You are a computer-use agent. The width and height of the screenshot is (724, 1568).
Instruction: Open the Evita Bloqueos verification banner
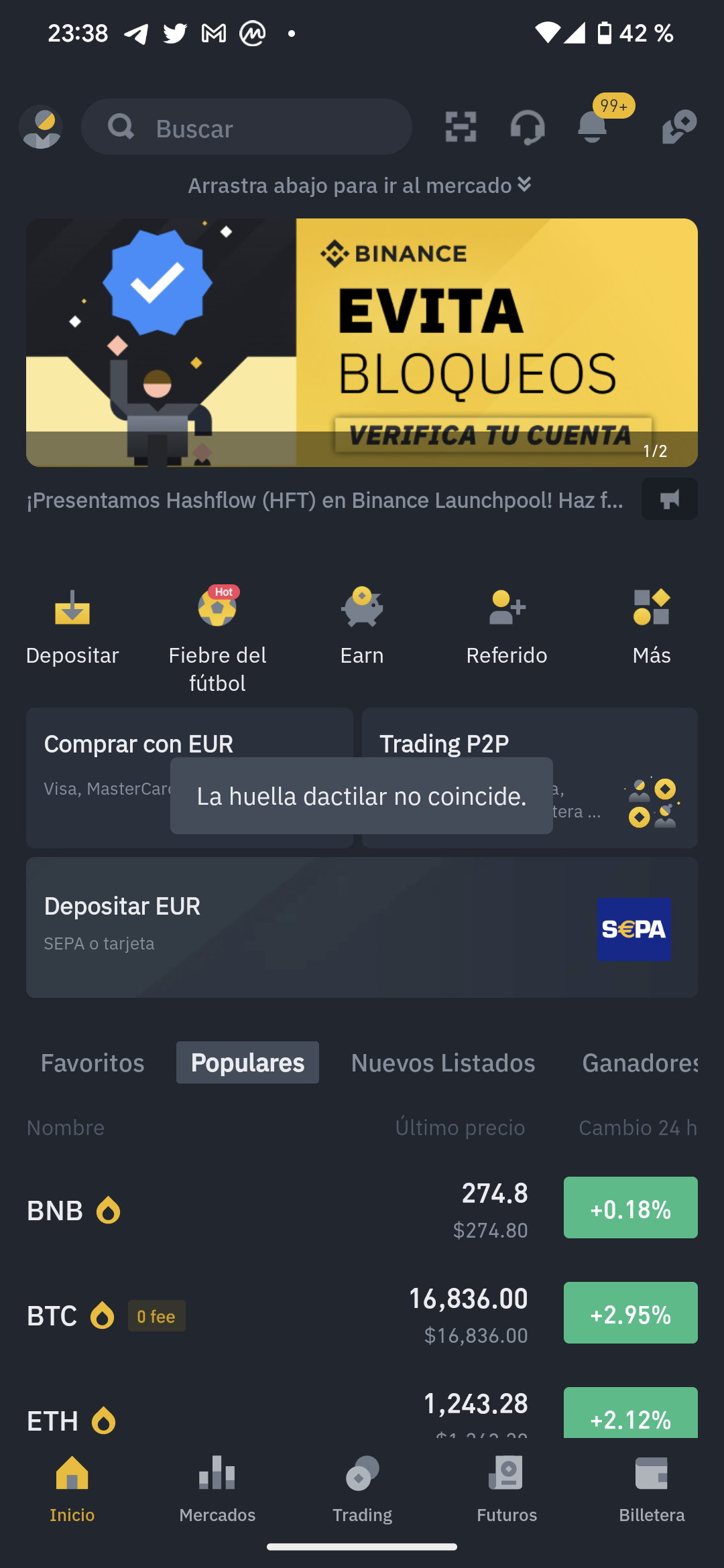pos(362,342)
